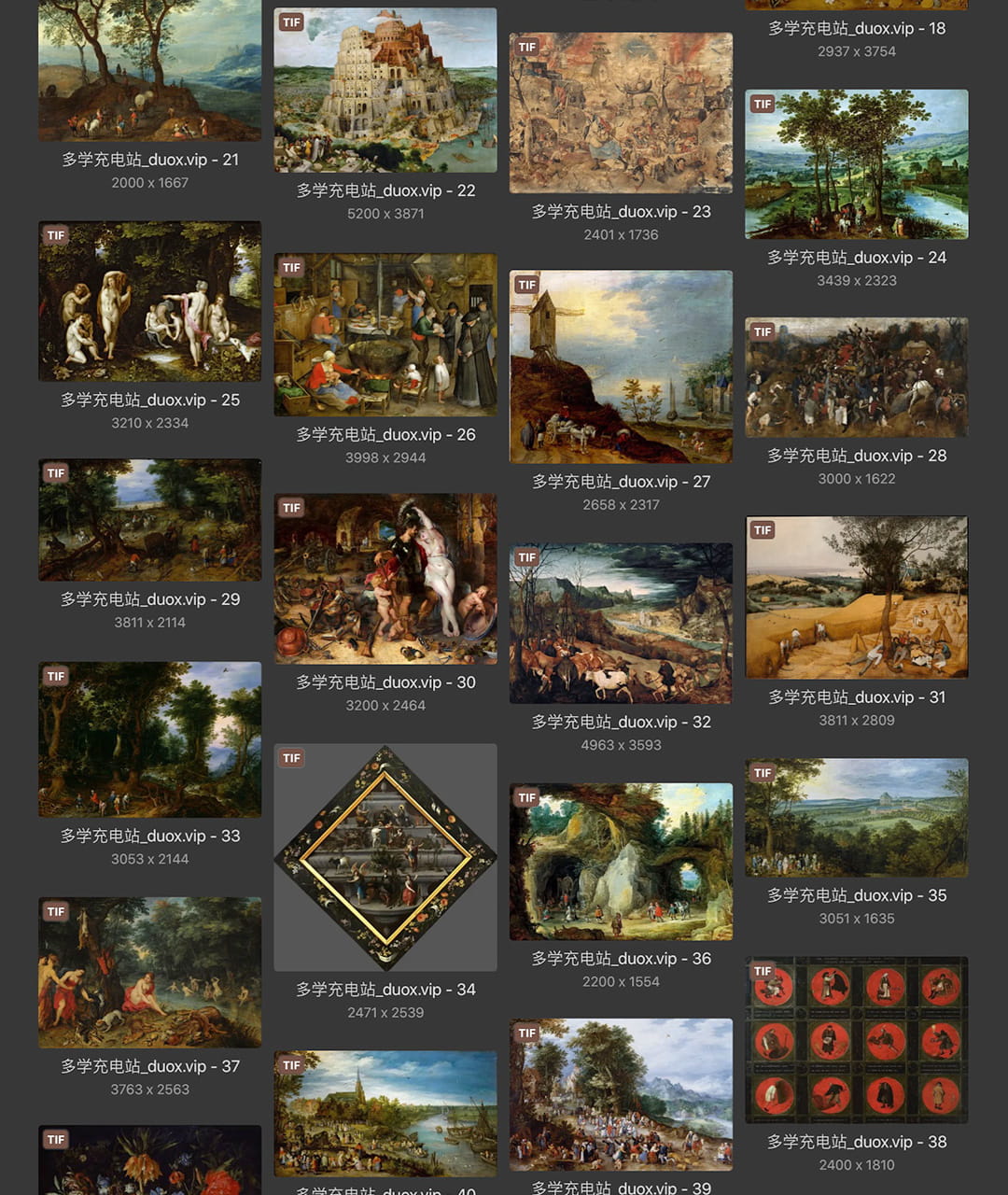Click the TIF badge on image 22
The width and height of the screenshot is (1008, 1195).
290,21
